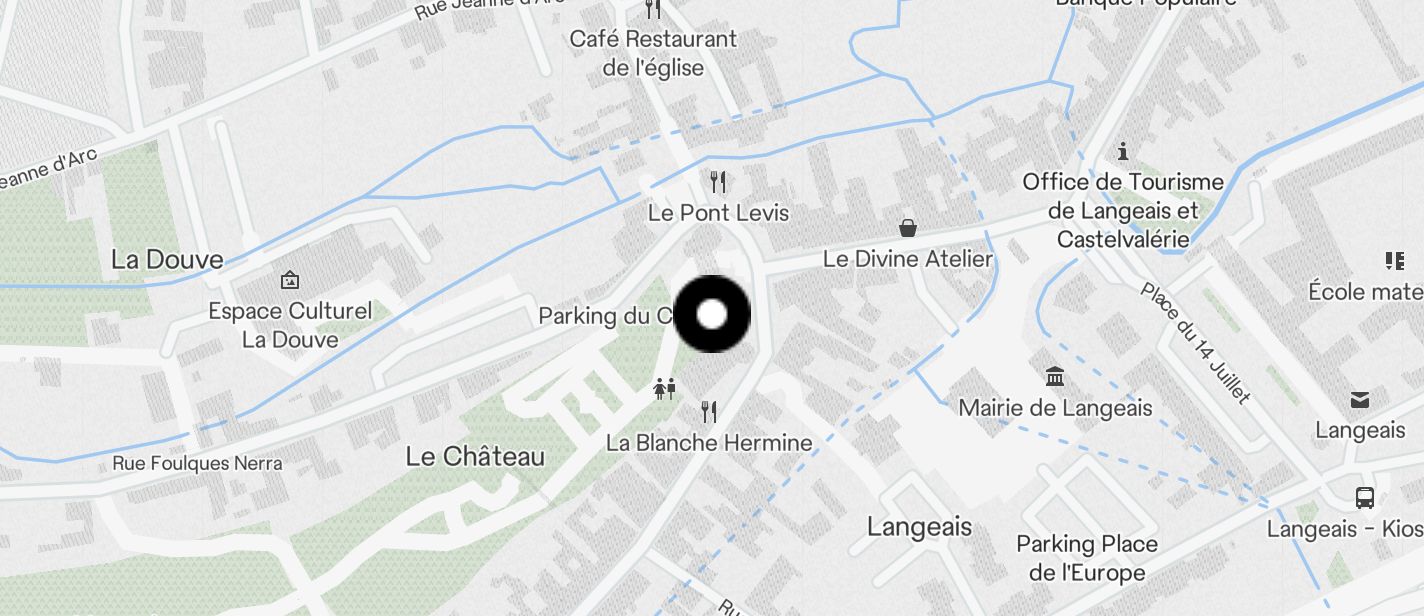The height and width of the screenshot is (616, 1424).
Task: Select the Le Divine Atelier shop marker
Action: pyautogui.click(x=907, y=229)
